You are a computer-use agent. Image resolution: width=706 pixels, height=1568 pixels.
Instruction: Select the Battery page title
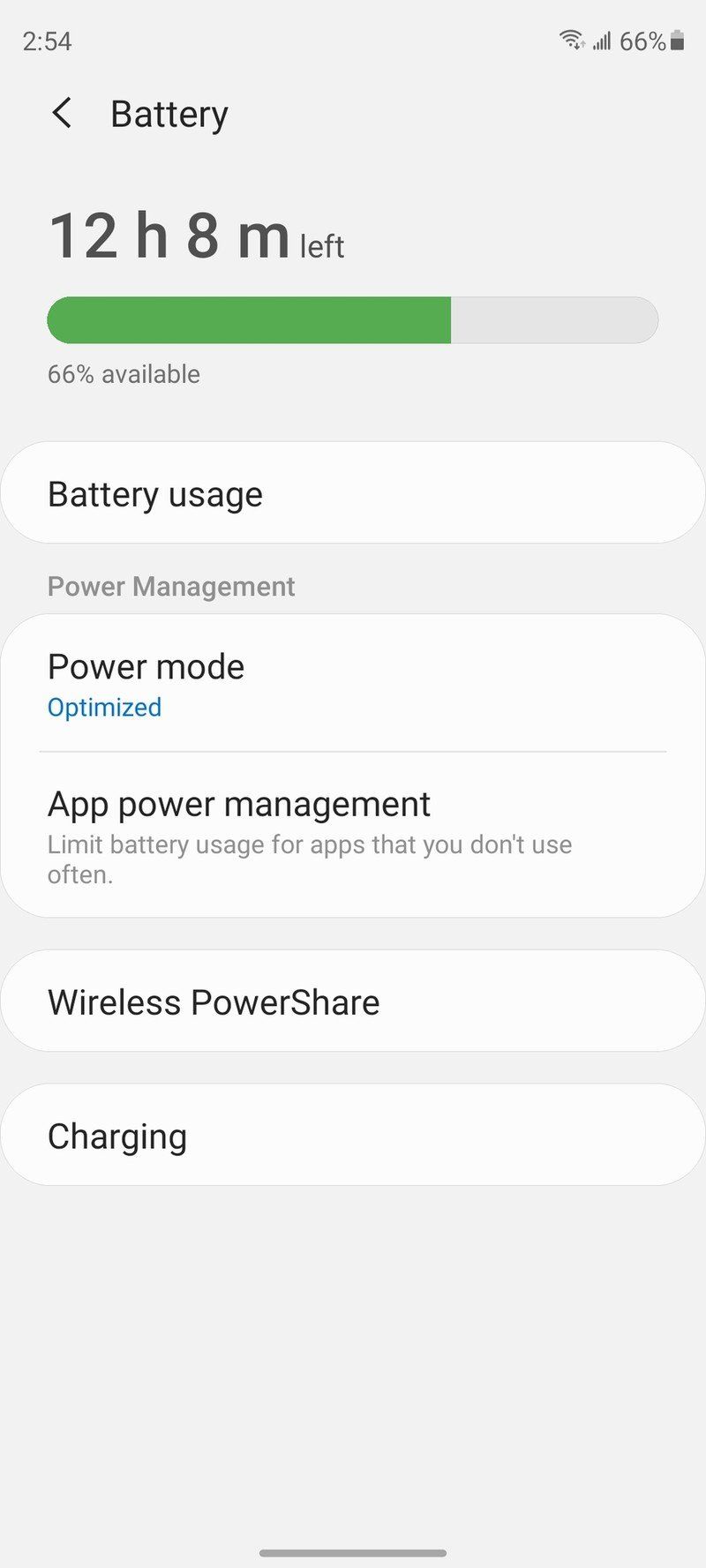(169, 113)
